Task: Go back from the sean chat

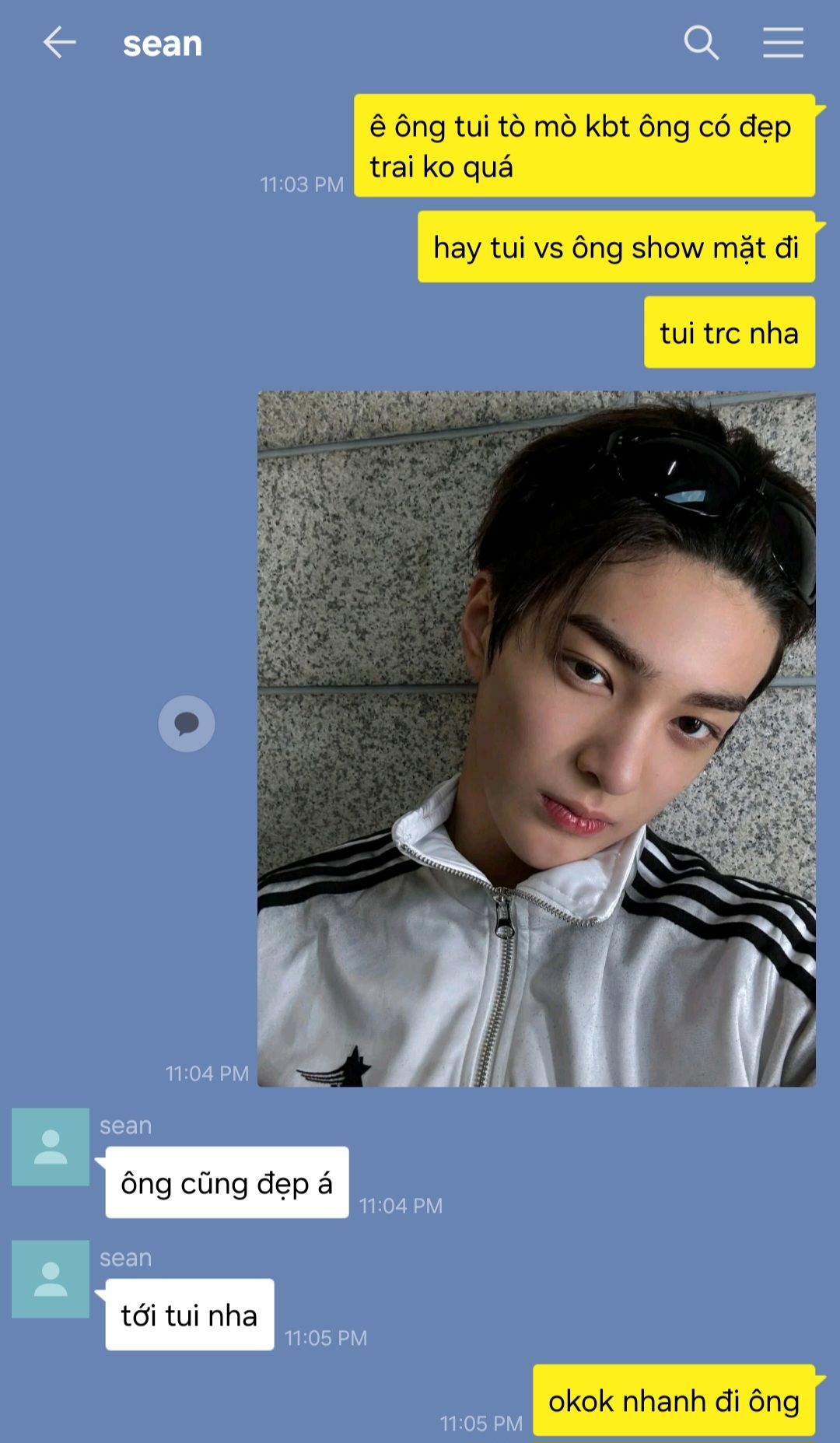Action: tap(59, 43)
